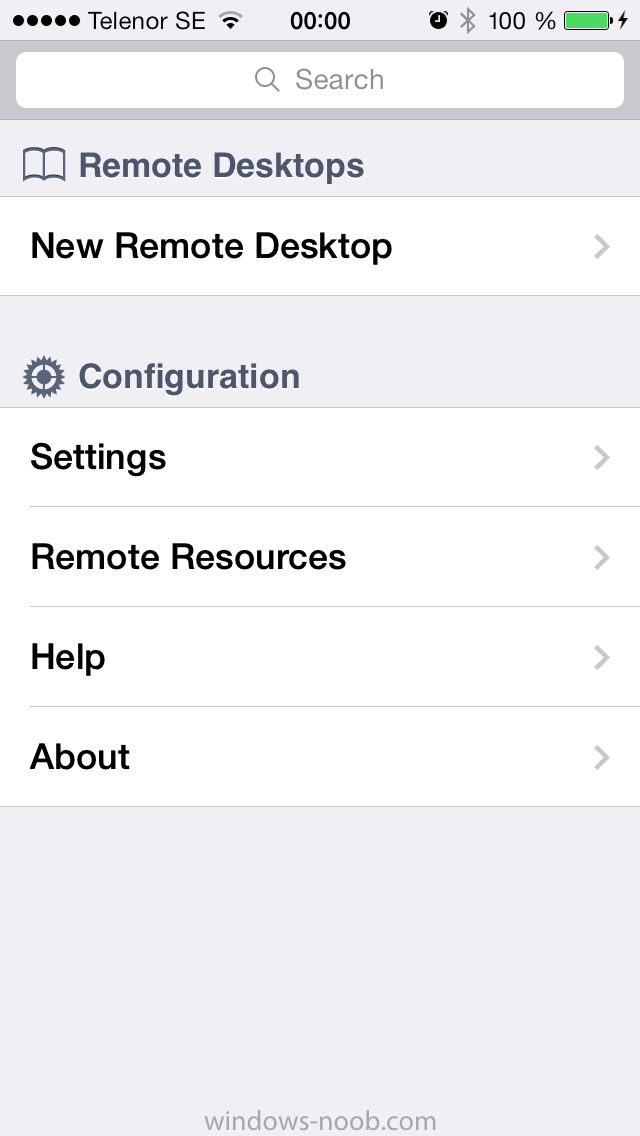Open the Settings row

pos(320,457)
